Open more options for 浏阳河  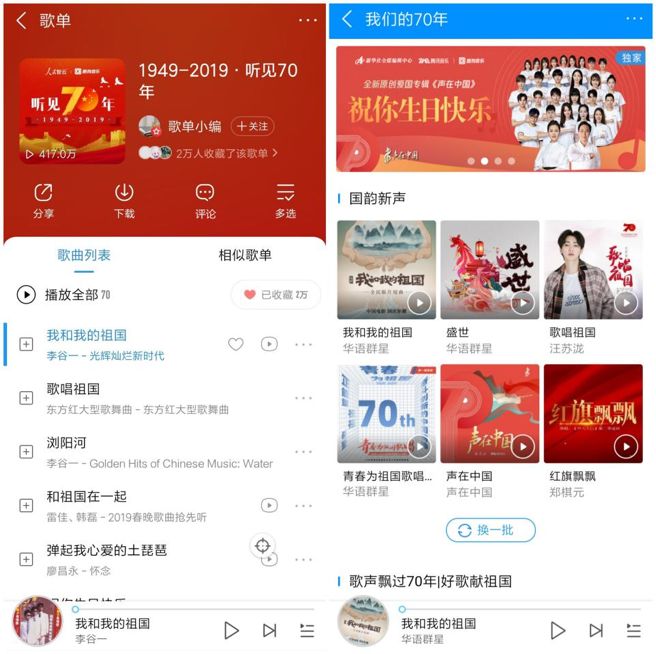pyautogui.click(x=303, y=452)
